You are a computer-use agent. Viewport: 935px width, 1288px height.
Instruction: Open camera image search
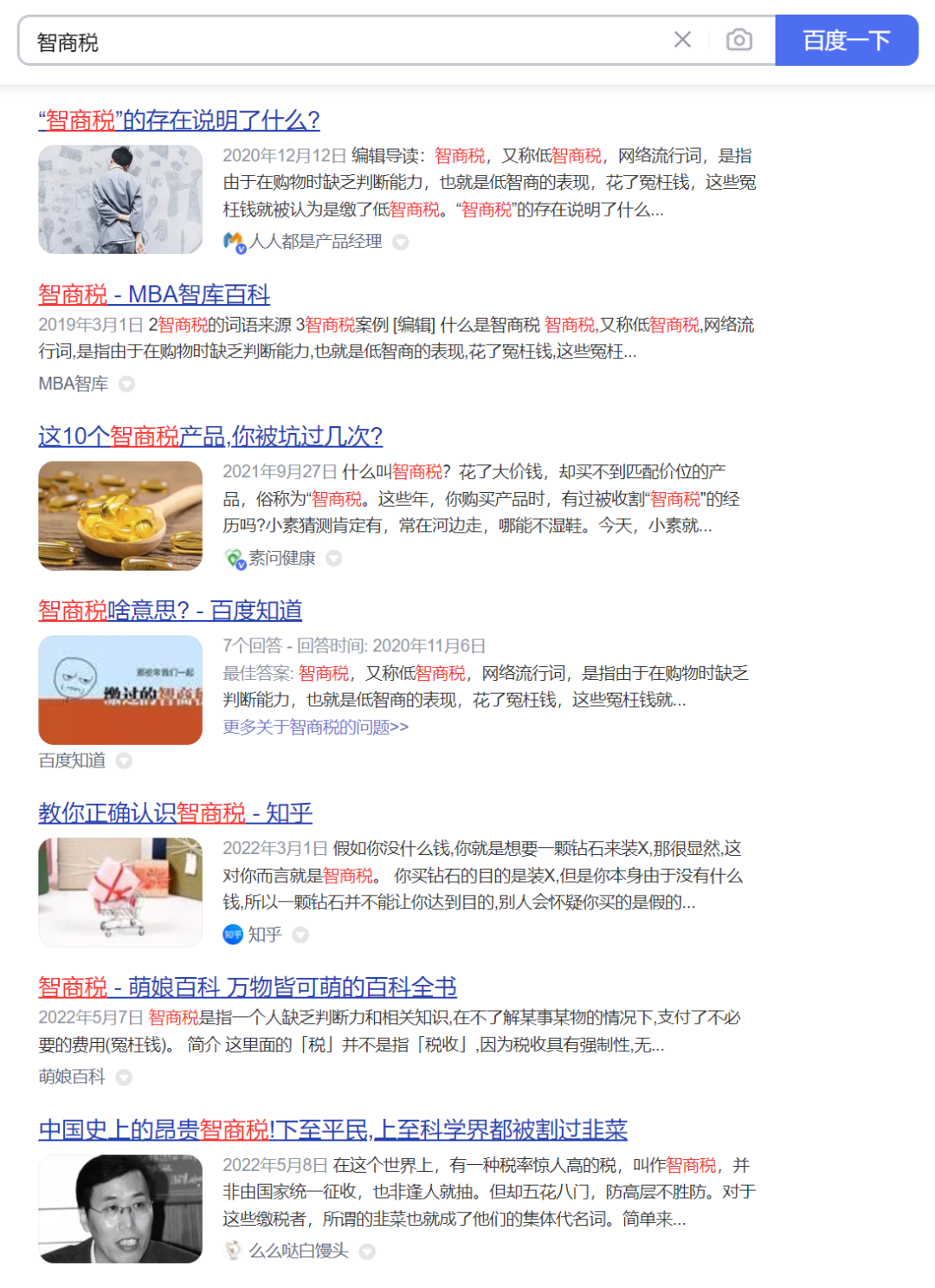[738, 40]
